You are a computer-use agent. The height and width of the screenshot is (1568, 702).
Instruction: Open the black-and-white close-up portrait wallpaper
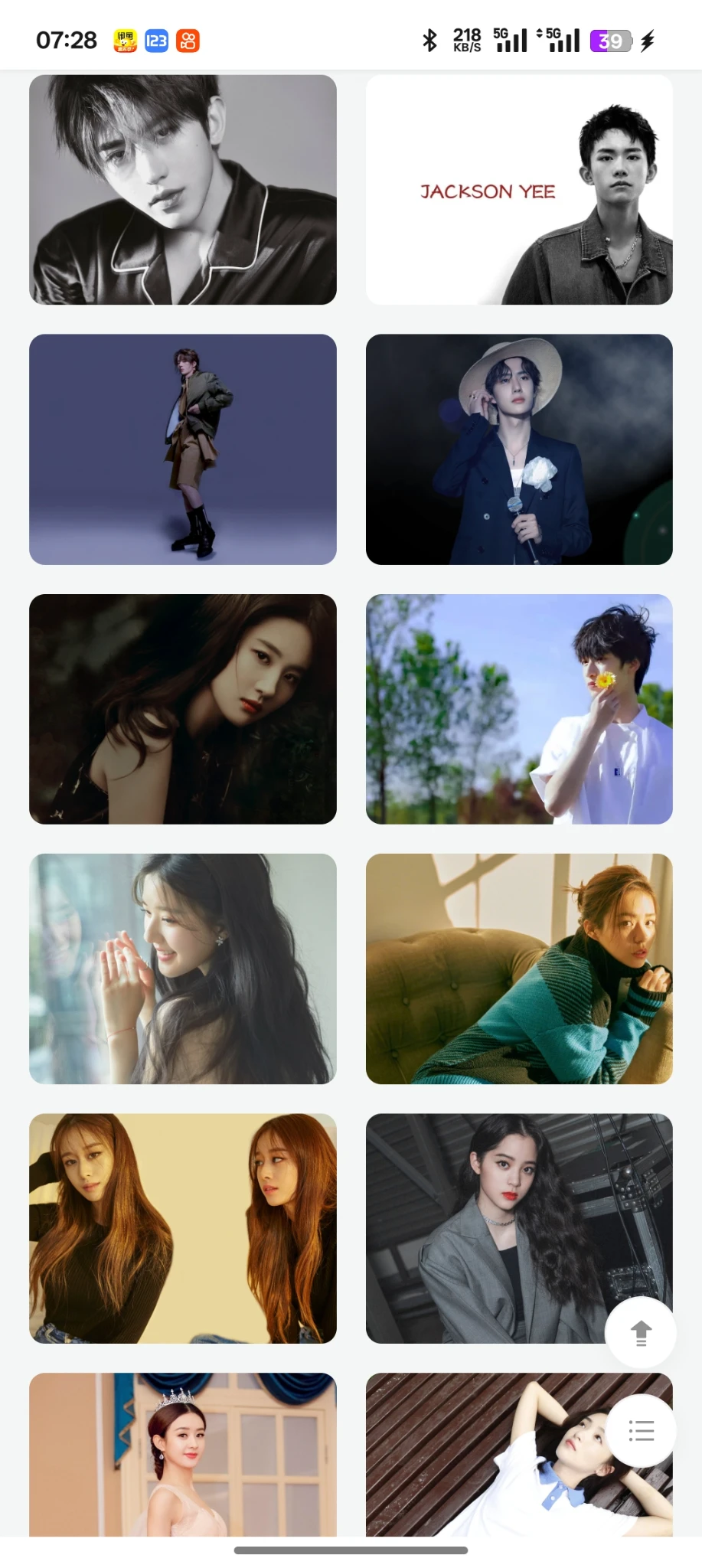(x=182, y=189)
